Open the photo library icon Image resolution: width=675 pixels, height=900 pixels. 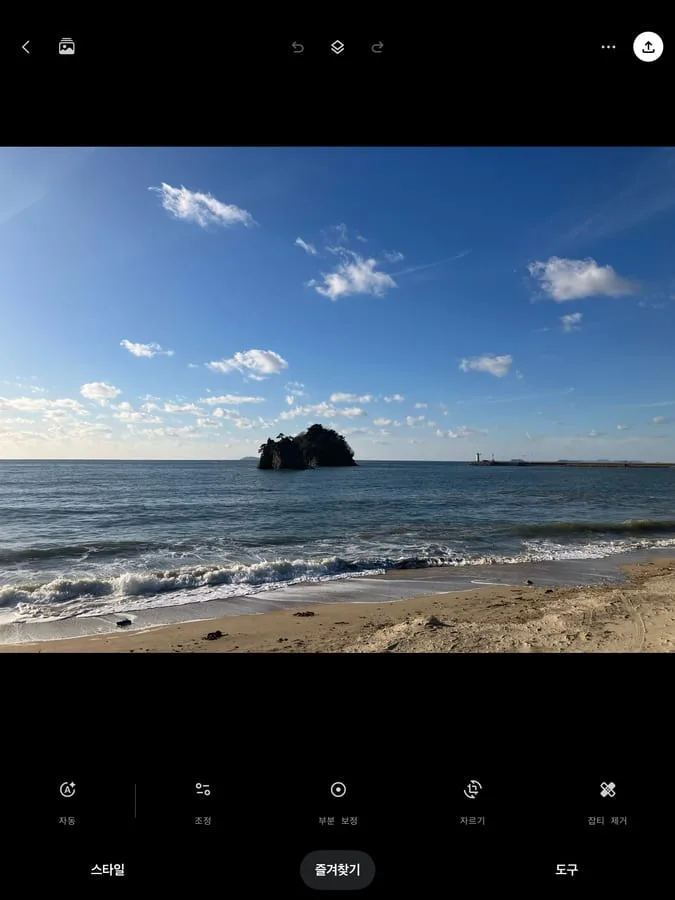click(x=67, y=47)
